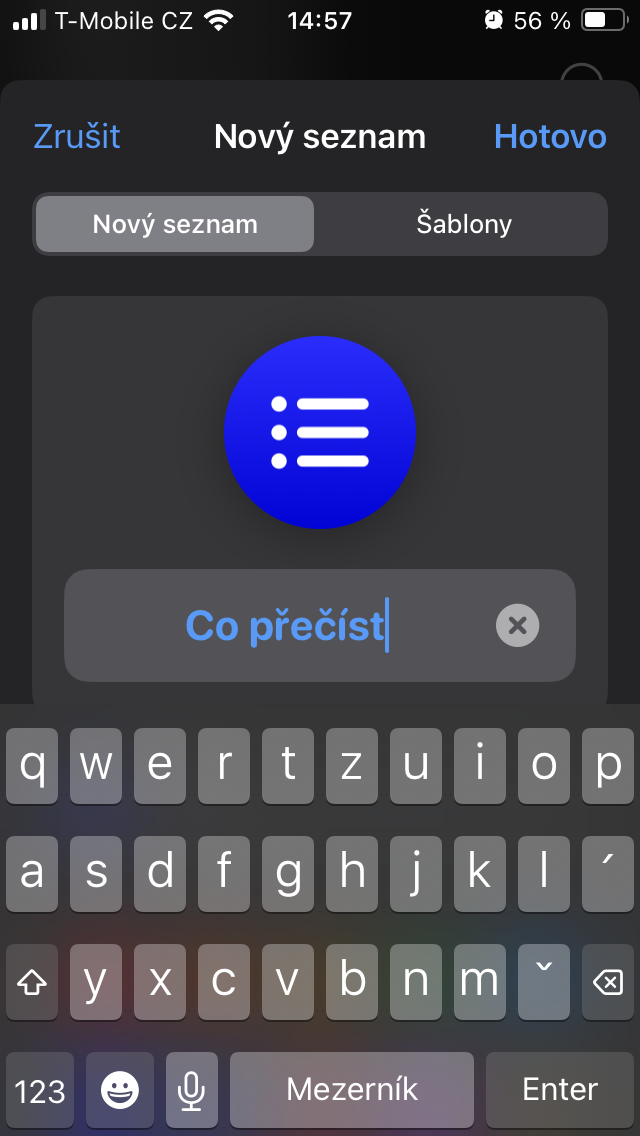Clear the list name text field

coord(517,626)
